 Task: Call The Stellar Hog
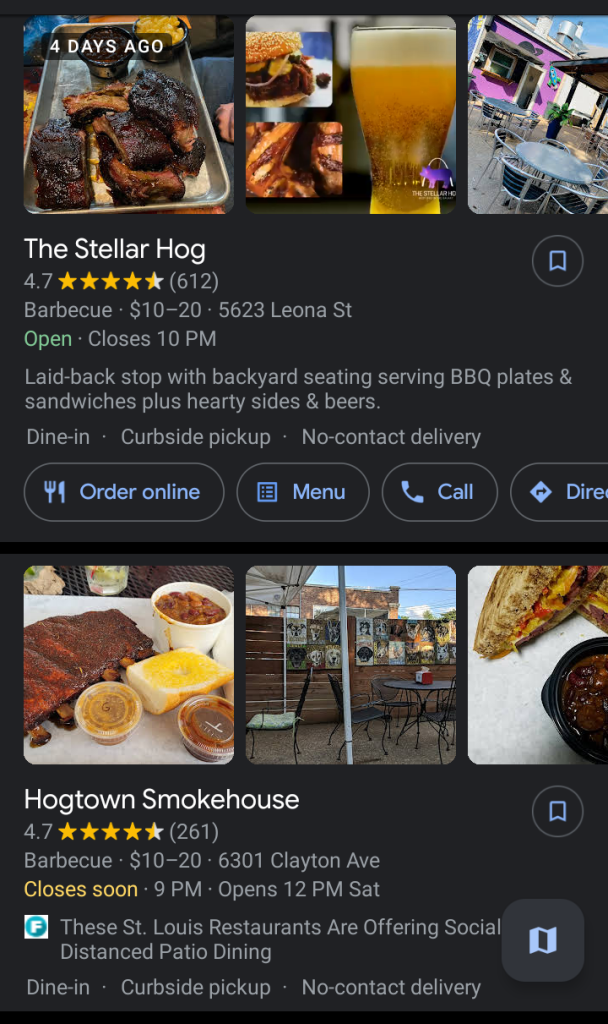pos(439,492)
